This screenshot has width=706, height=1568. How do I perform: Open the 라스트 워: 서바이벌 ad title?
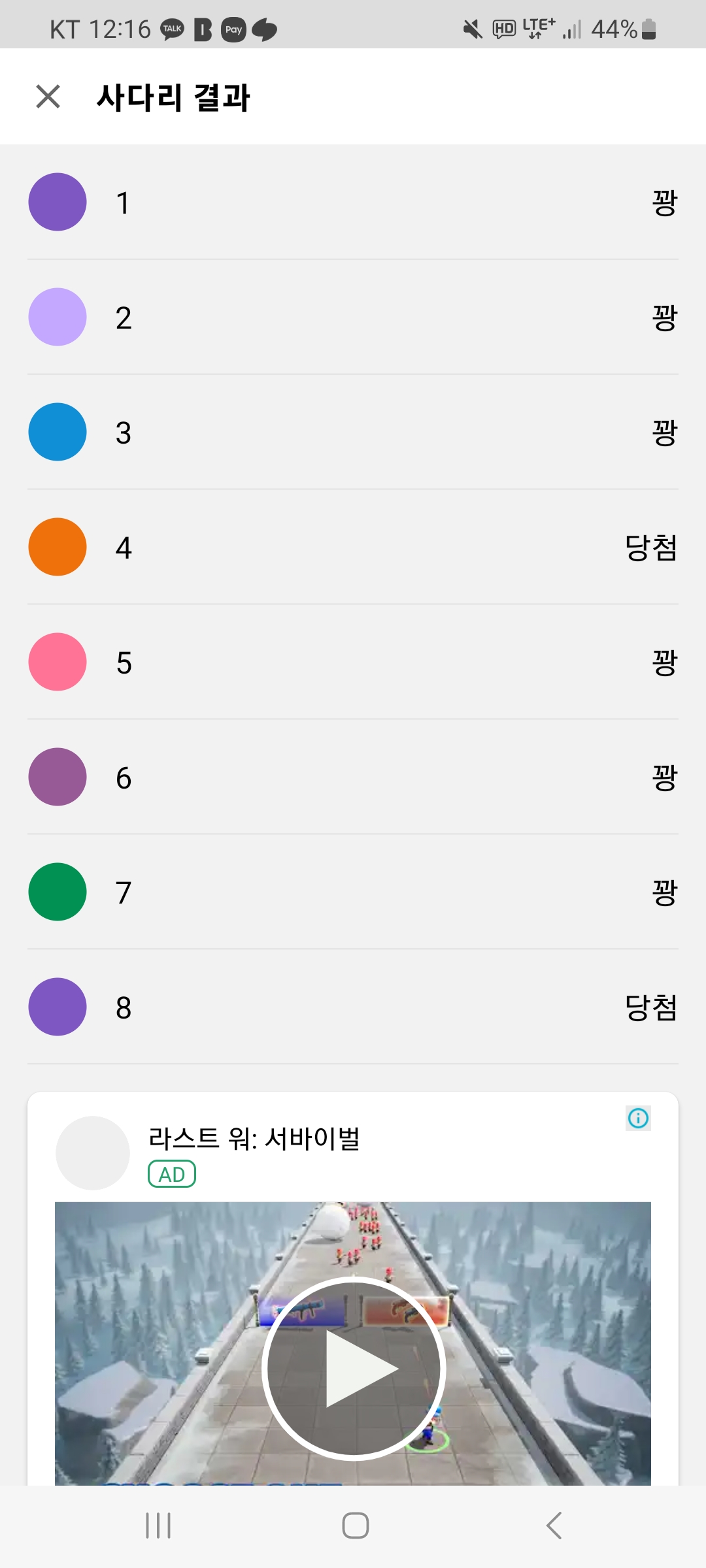[x=254, y=1139]
